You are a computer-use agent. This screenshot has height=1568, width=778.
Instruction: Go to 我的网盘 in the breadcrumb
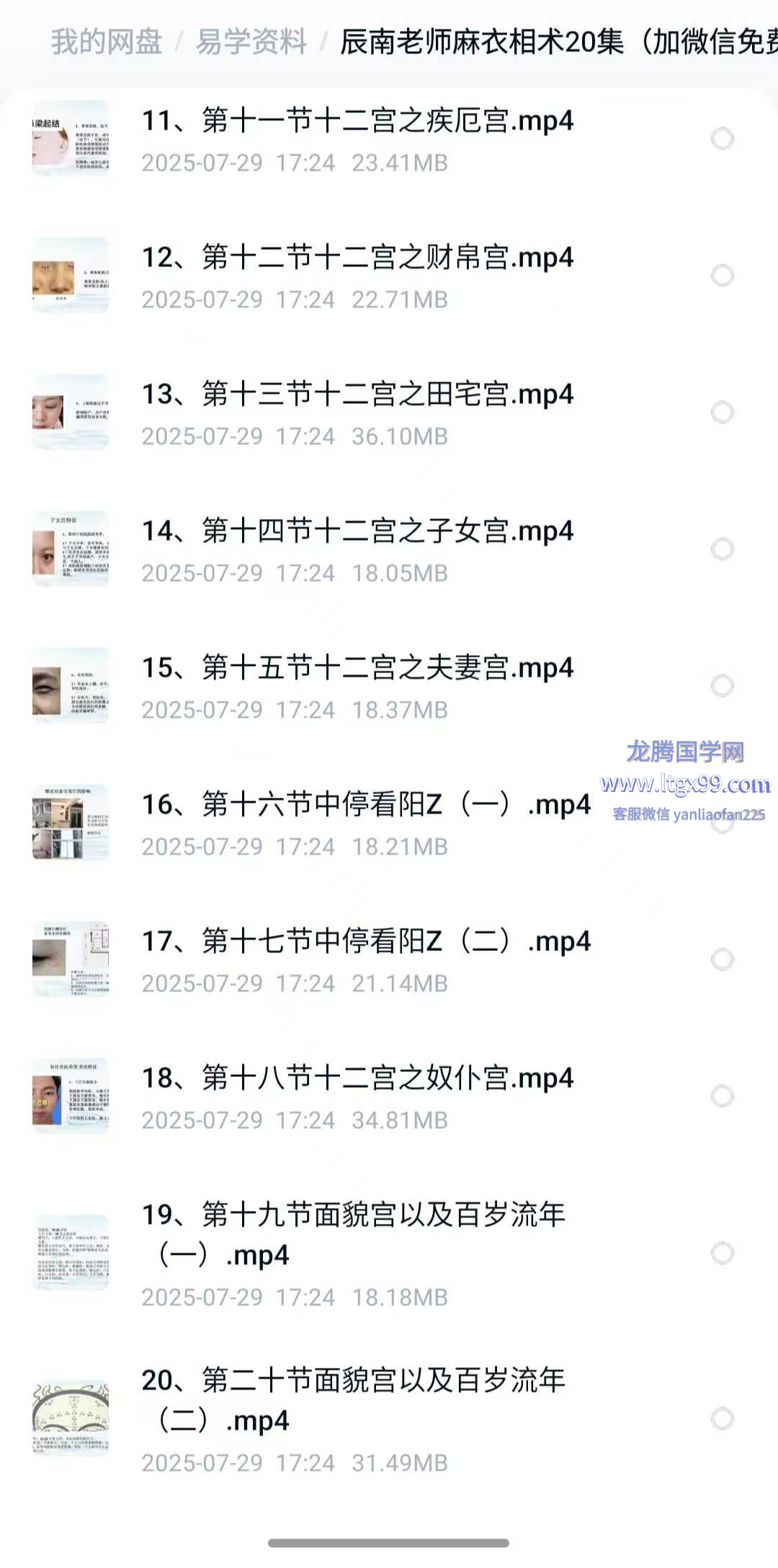click(x=107, y=42)
